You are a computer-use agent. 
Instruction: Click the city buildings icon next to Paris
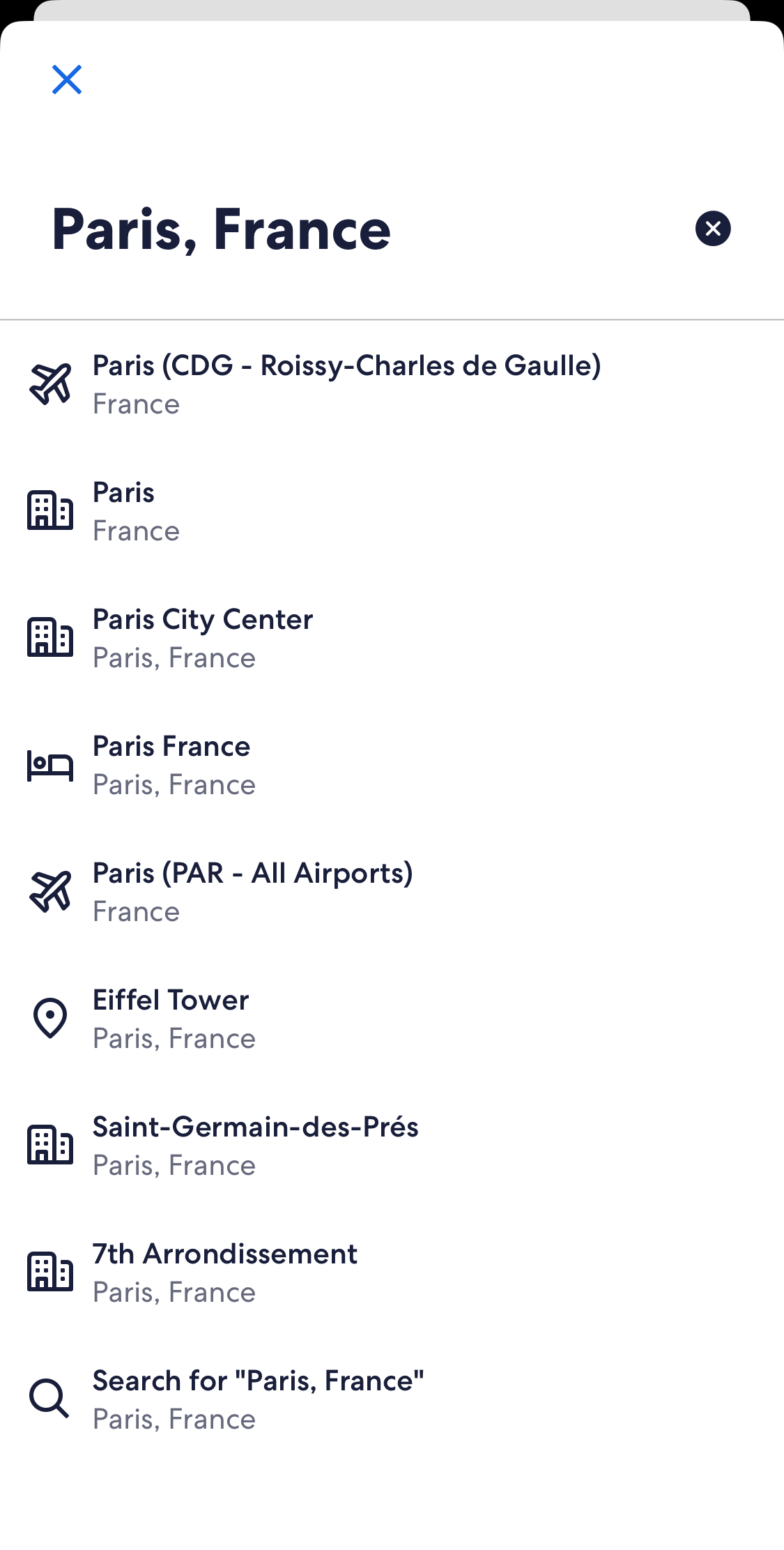pyautogui.click(x=51, y=510)
